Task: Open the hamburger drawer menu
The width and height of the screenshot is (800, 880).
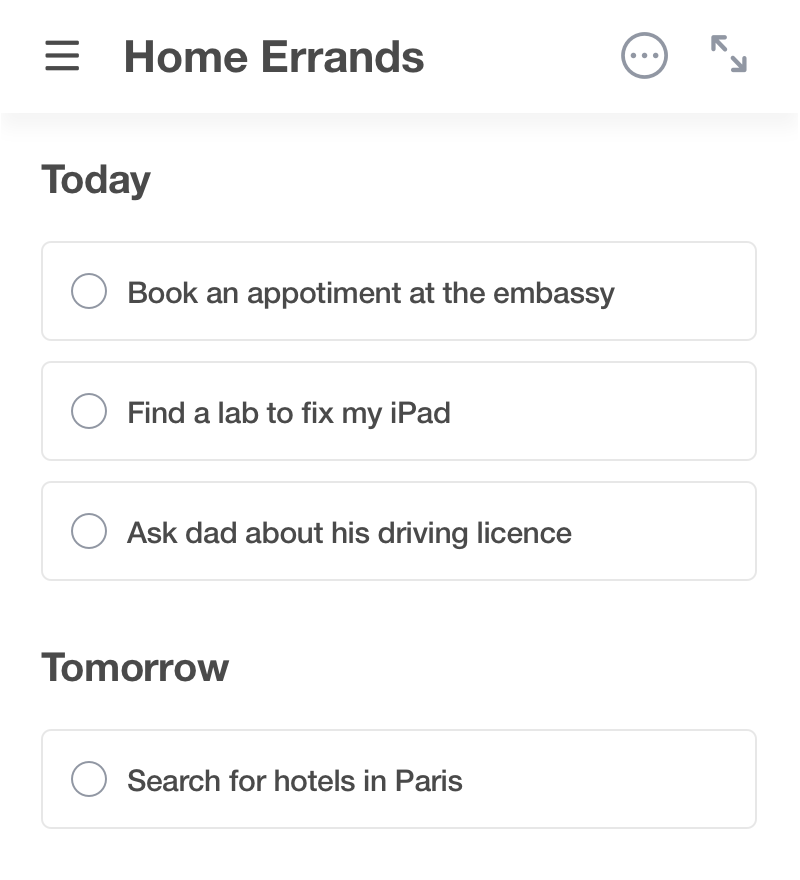Action: pyautogui.click(x=62, y=56)
